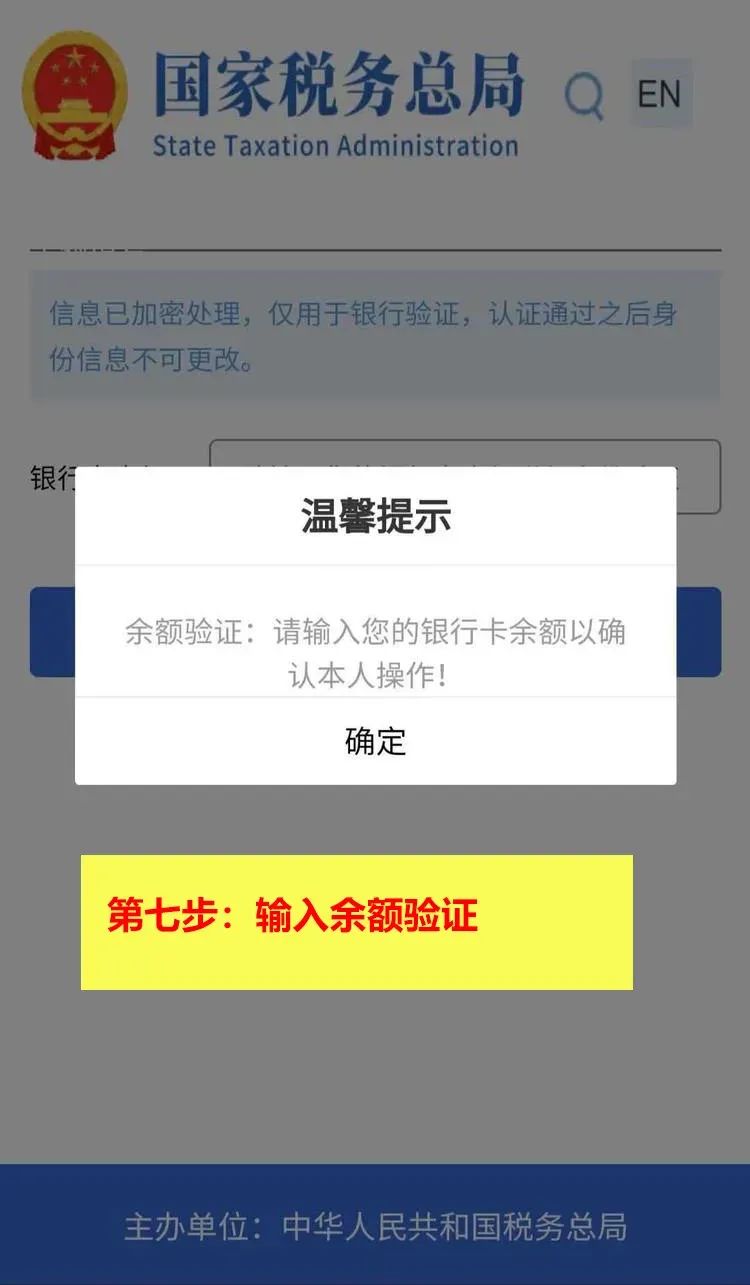Switch language with the EN button

(x=660, y=94)
